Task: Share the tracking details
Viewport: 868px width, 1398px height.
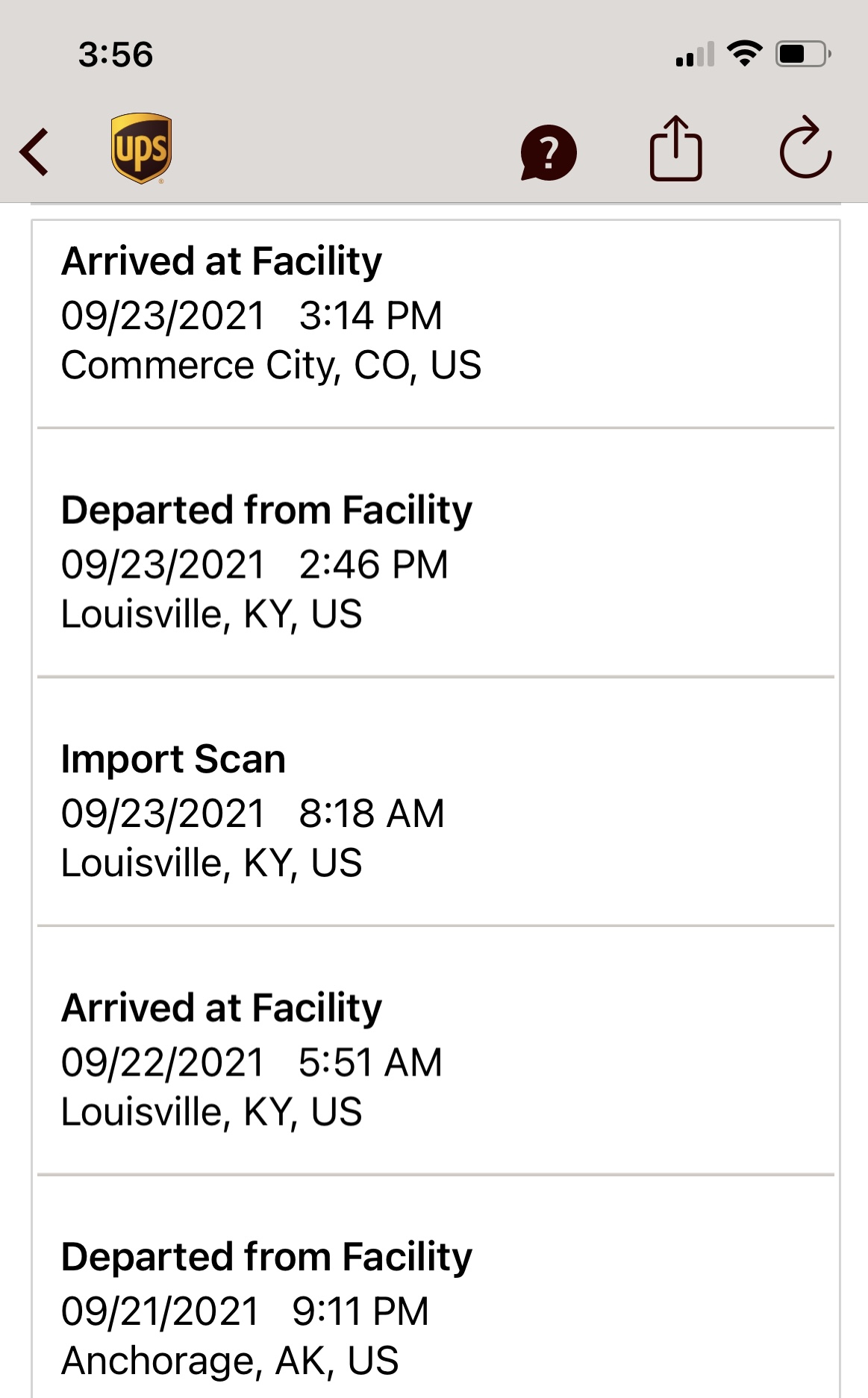Action: coord(675,149)
